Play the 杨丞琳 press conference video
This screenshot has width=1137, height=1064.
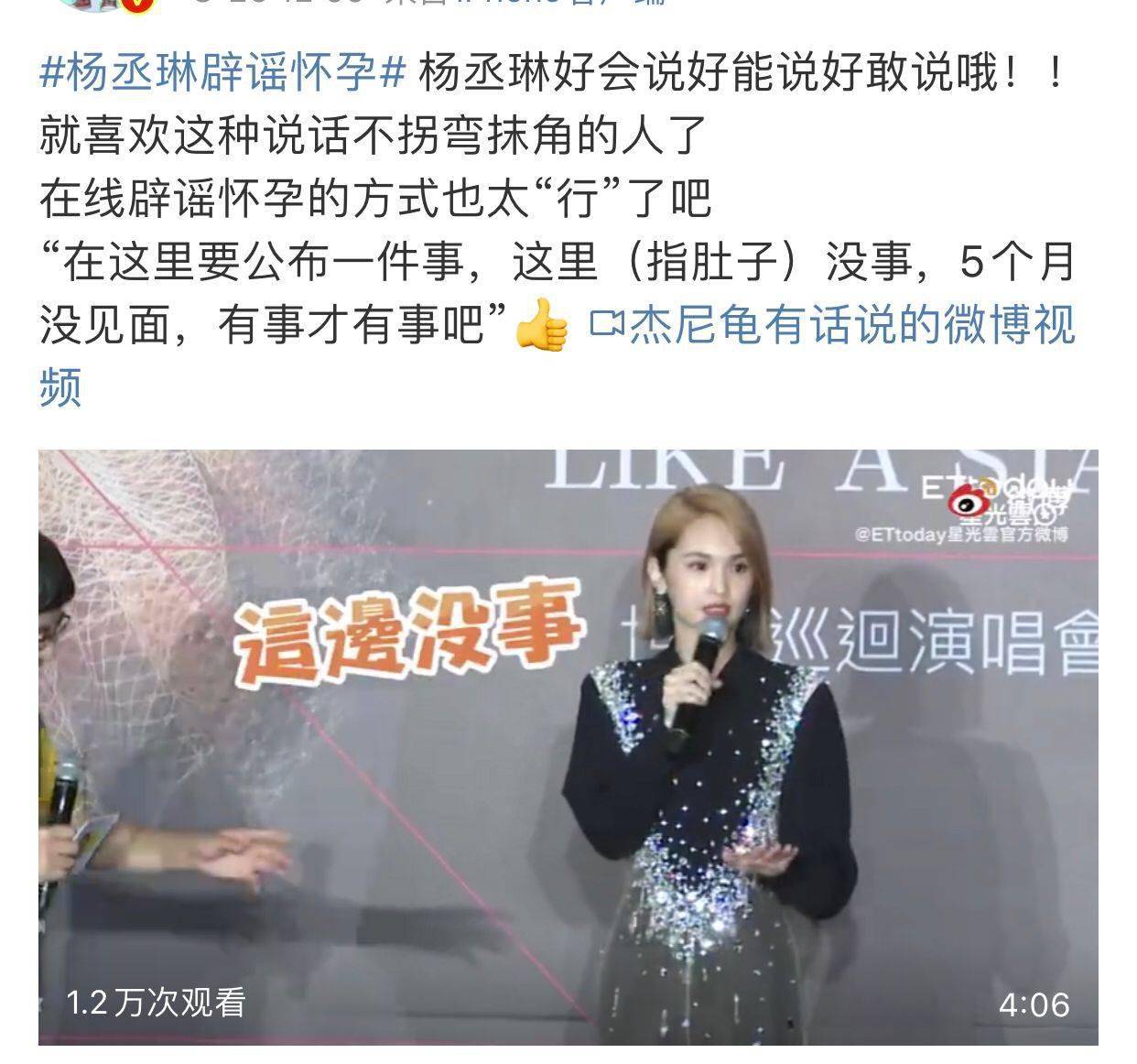(568, 746)
